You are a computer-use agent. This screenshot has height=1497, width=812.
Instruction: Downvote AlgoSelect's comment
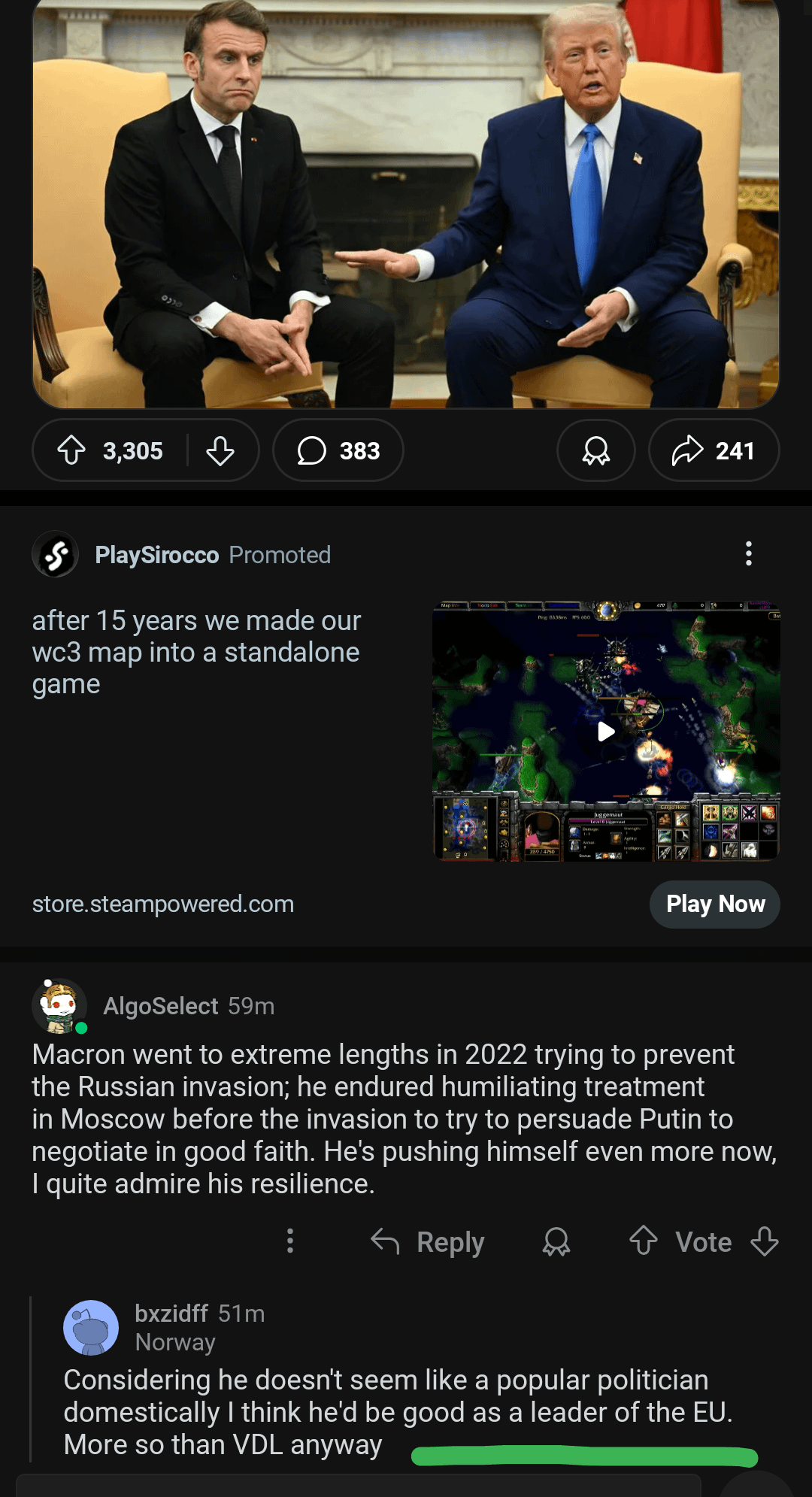point(764,1241)
